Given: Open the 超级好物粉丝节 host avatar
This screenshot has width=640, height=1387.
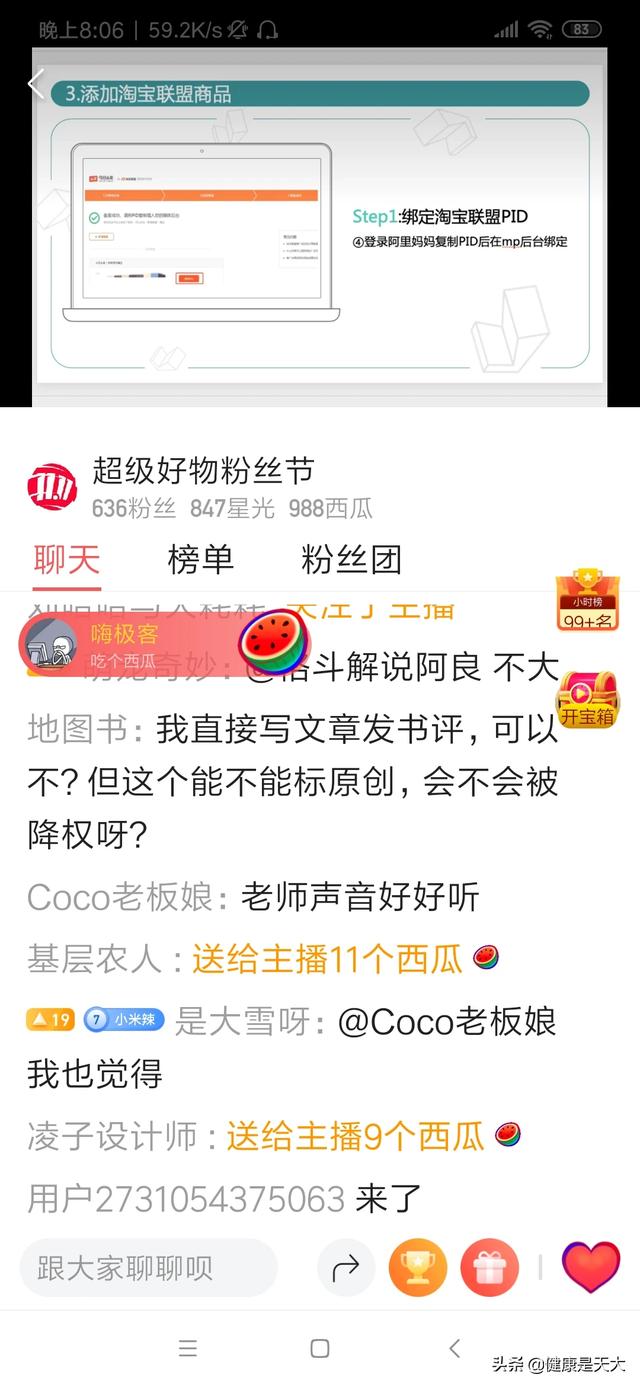Looking at the screenshot, I should 52,490.
